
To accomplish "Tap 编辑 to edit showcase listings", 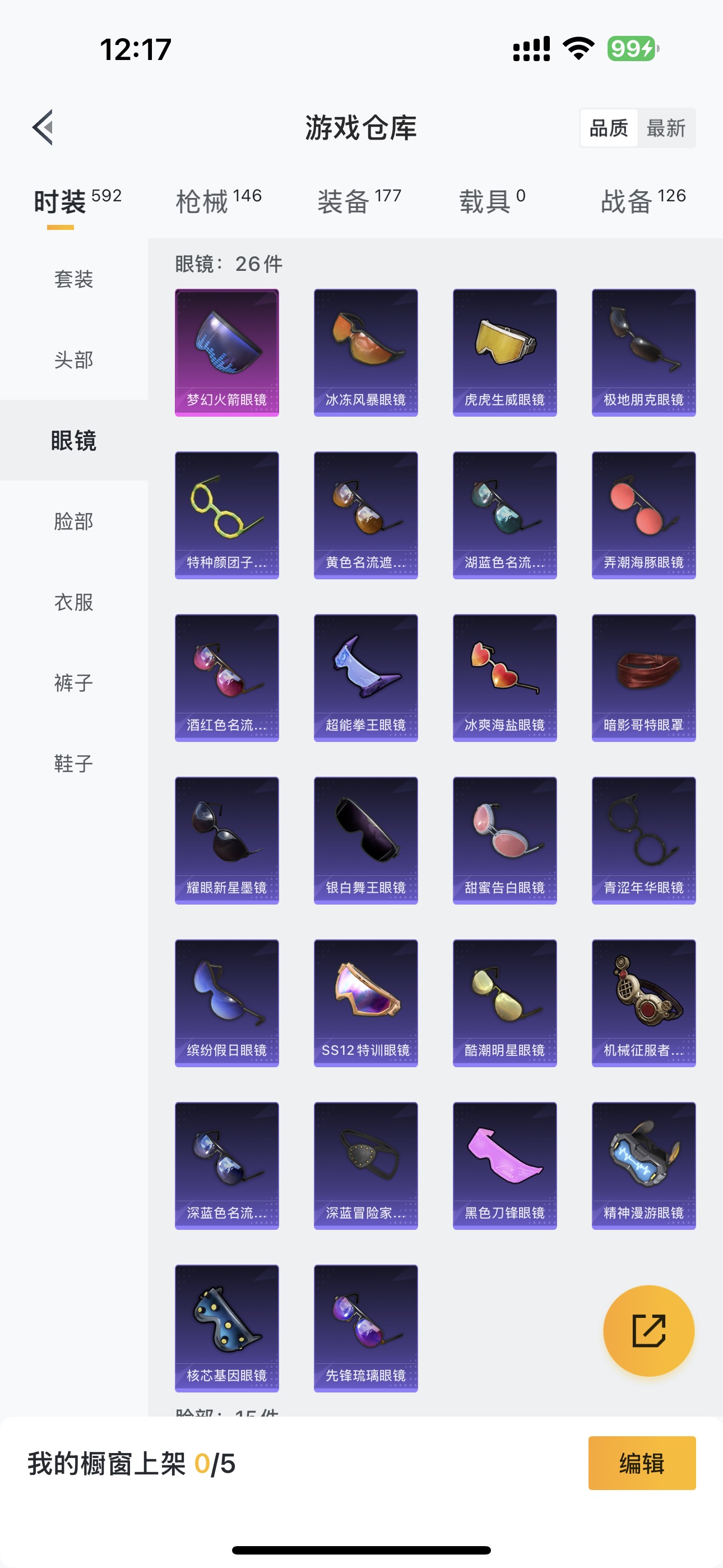I will point(641,1463).
